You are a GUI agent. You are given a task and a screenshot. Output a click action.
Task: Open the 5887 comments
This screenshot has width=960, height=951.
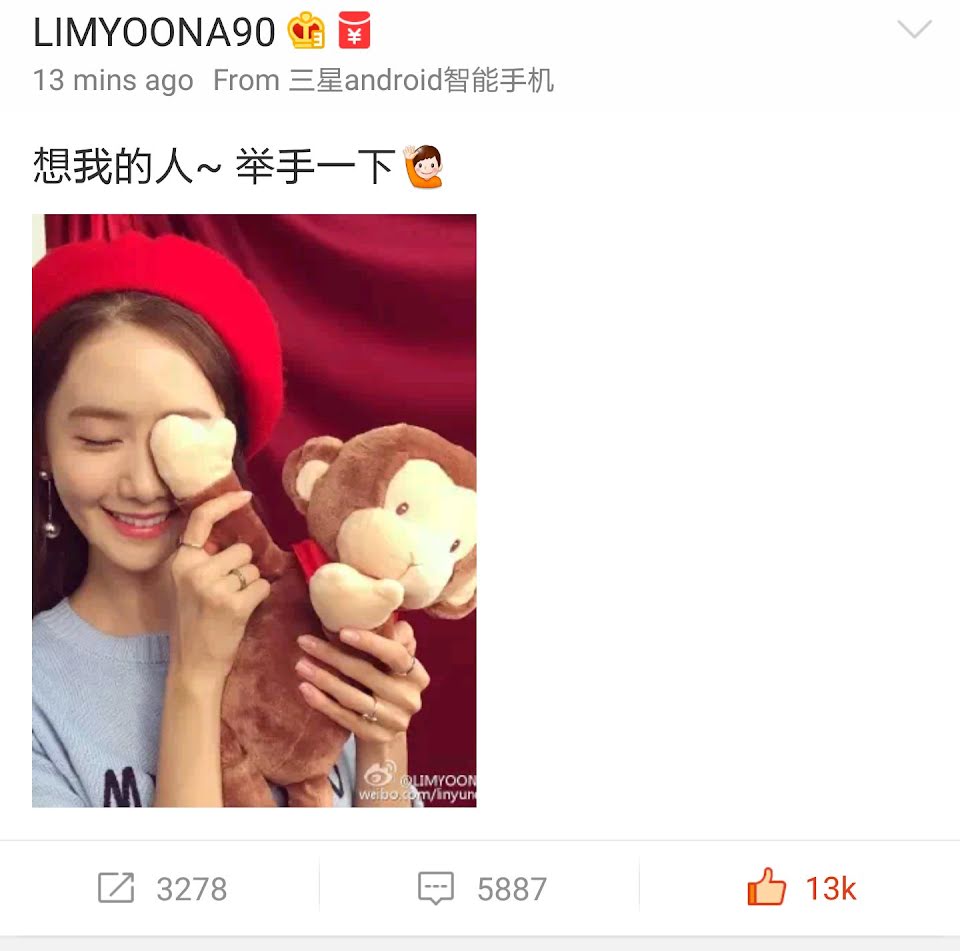[481, 888]
